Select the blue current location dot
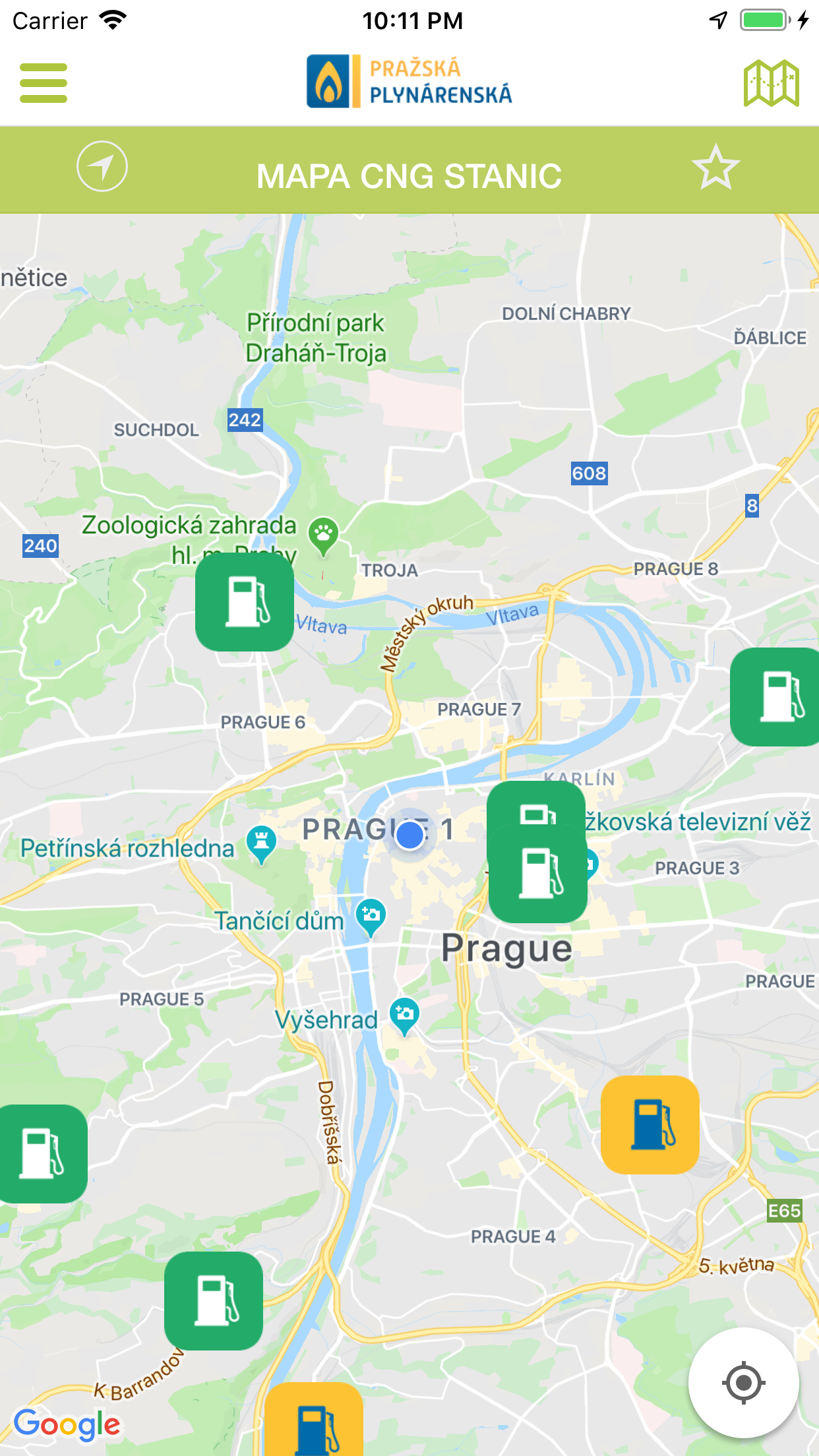This screenshot has width=819, height=1456. (x=409, y=835)
